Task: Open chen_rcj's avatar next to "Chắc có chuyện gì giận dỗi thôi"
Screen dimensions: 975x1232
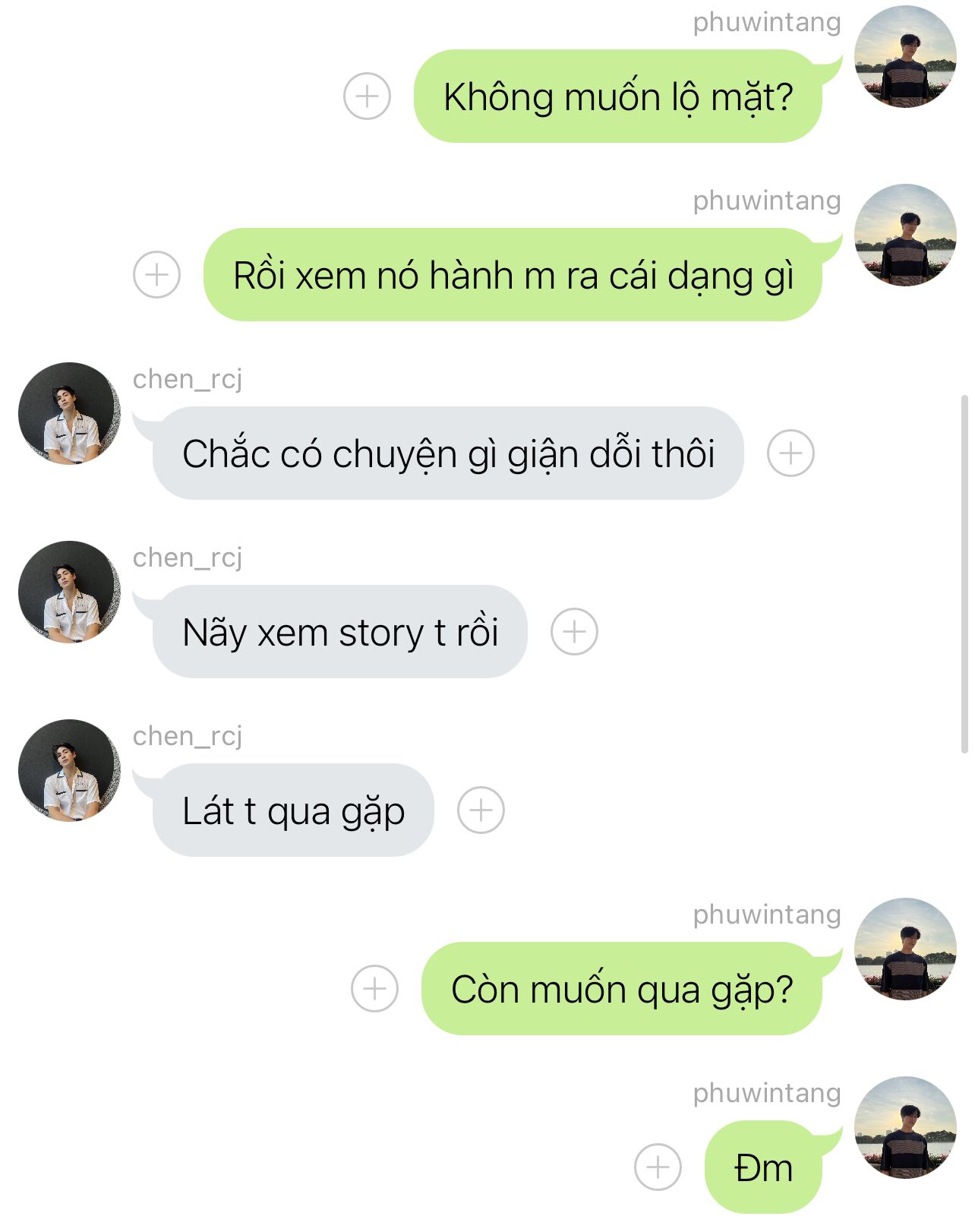Action: [69, 413]
